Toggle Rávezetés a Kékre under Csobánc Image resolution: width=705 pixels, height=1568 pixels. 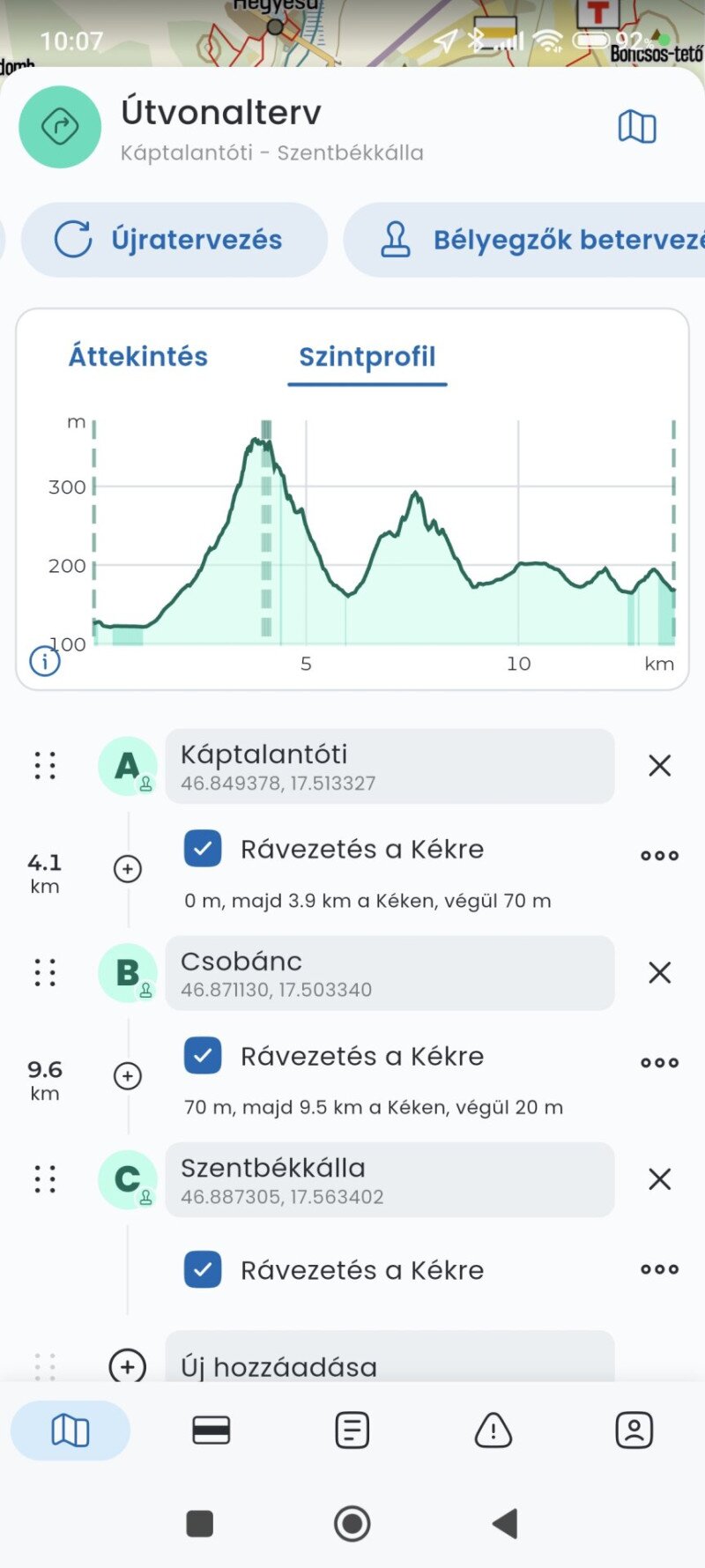pos(203,1056)
